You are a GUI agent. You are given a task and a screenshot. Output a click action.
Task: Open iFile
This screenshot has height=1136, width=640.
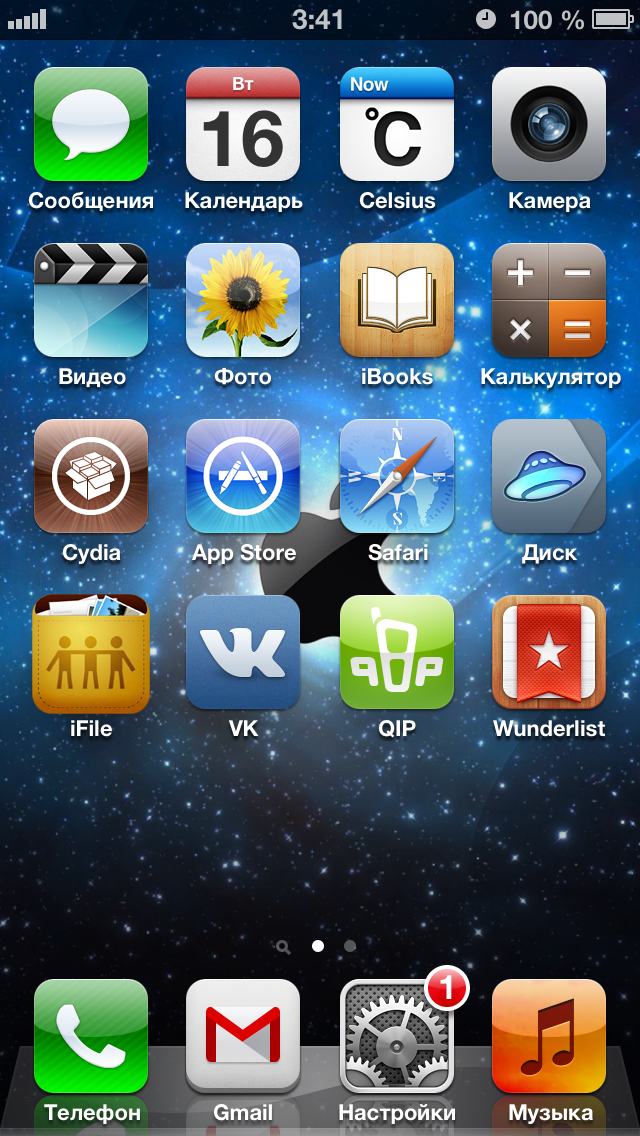[x=91, y=653]
